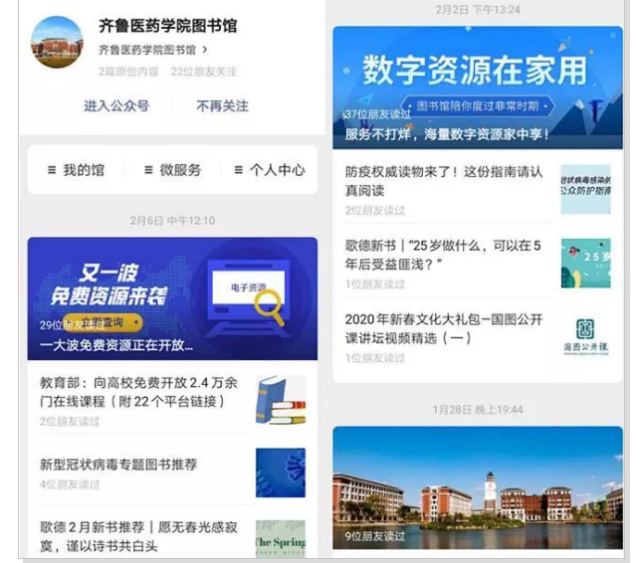
Task: Tap 不再关注 to unfollow
Action: tap(221, 106)
